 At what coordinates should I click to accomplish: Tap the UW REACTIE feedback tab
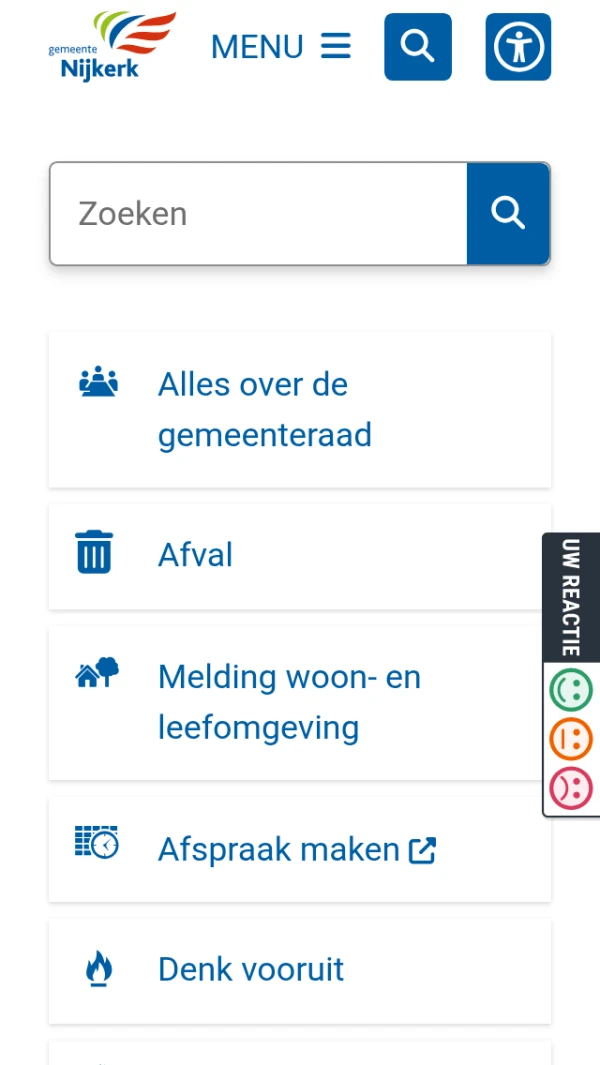571,597
